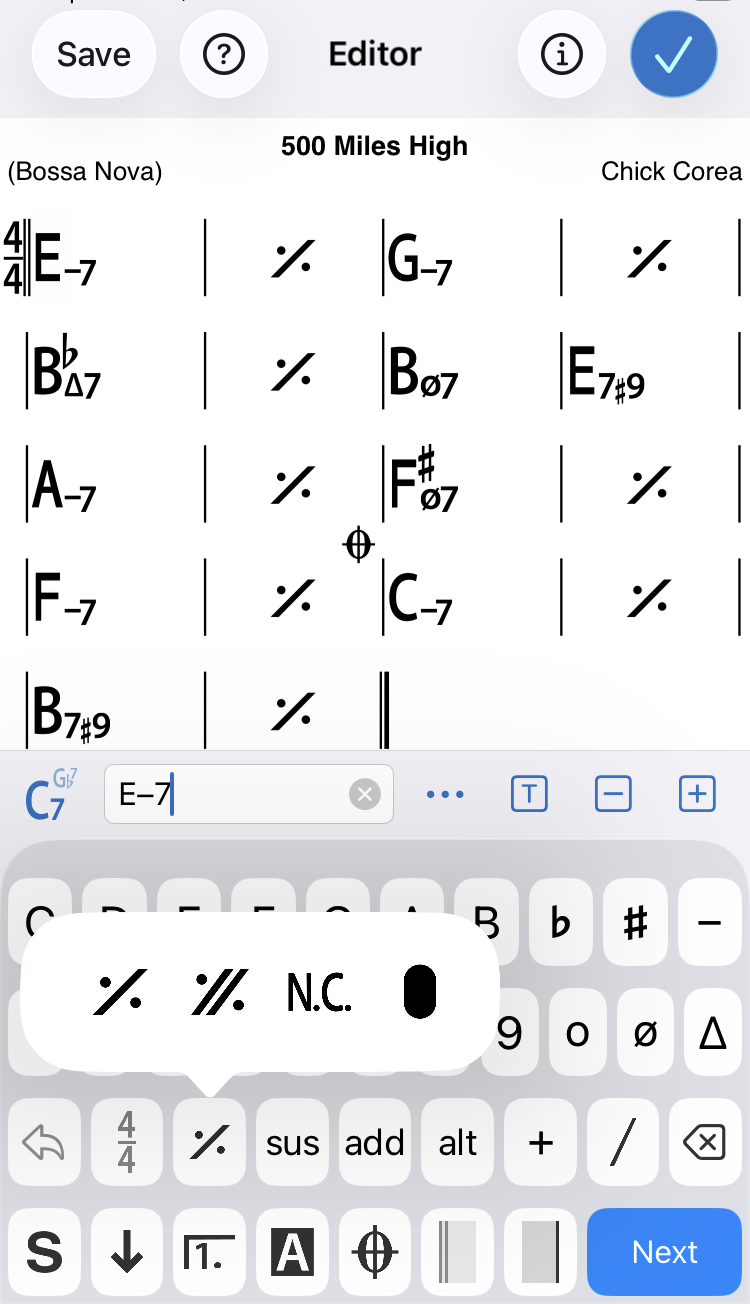750x1304 pixels.
Task: Insert a rehearsal letter A marker
Action: click(292, 1252)
